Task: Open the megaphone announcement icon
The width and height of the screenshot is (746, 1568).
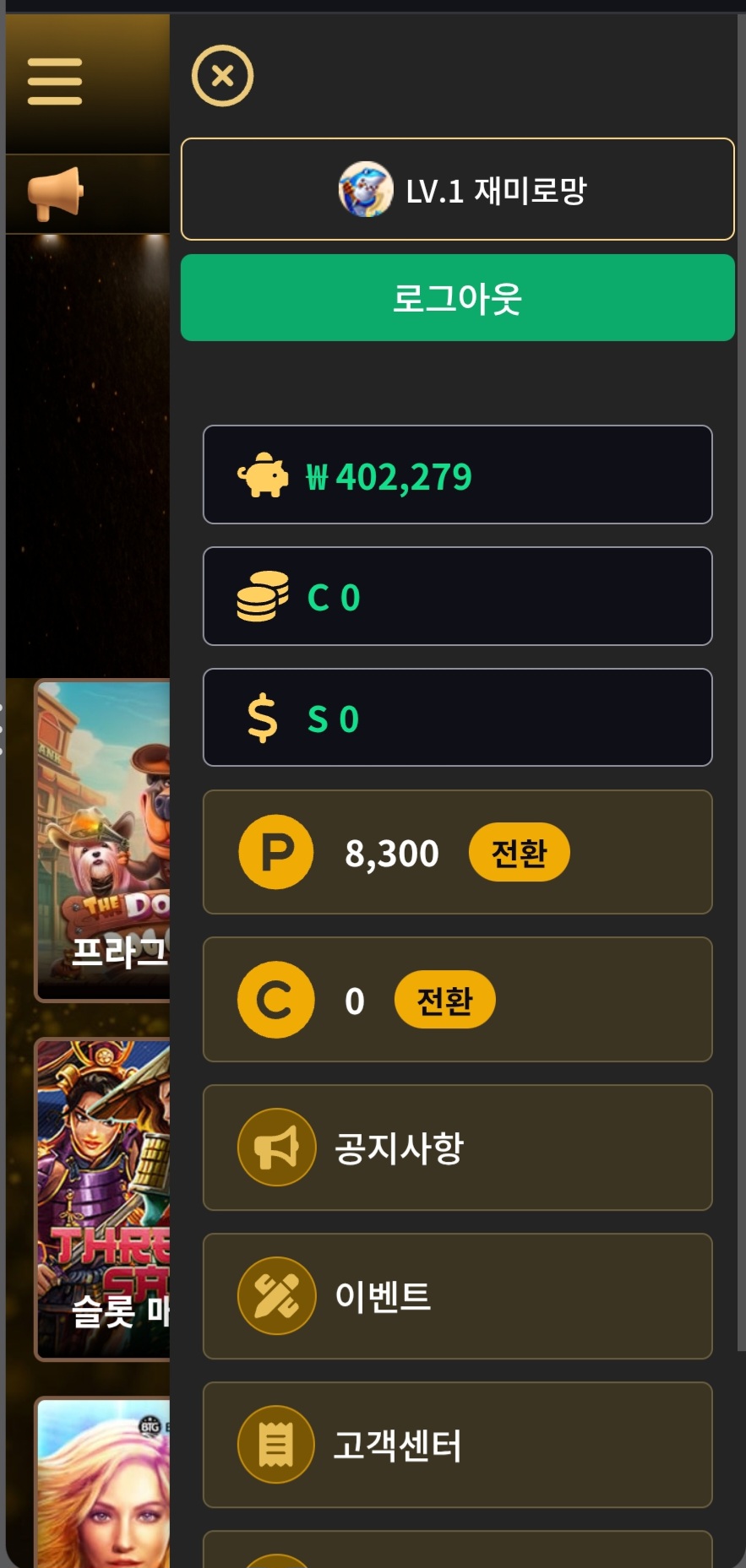Action: coord(56,193)
